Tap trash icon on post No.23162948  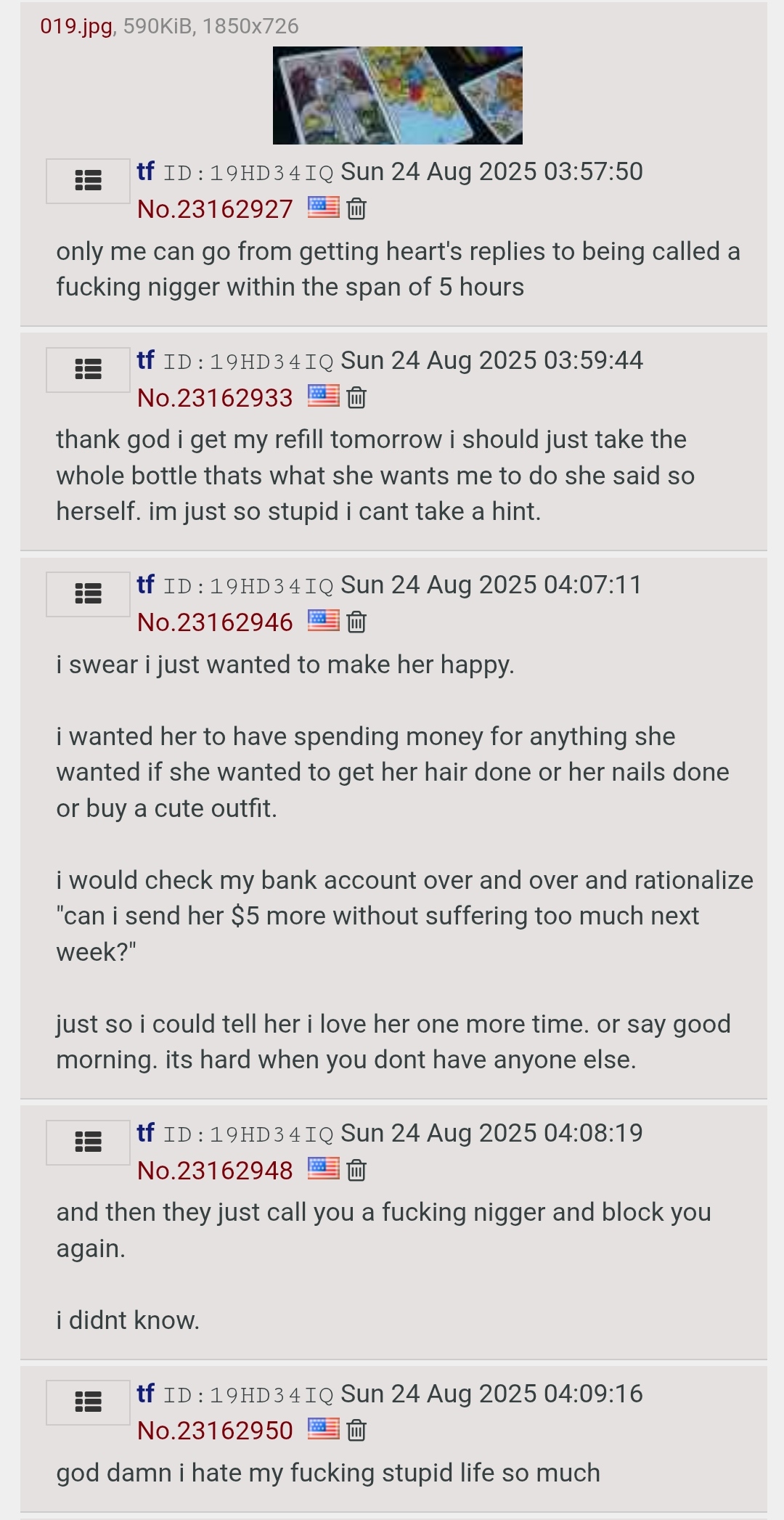[356, 1171]
